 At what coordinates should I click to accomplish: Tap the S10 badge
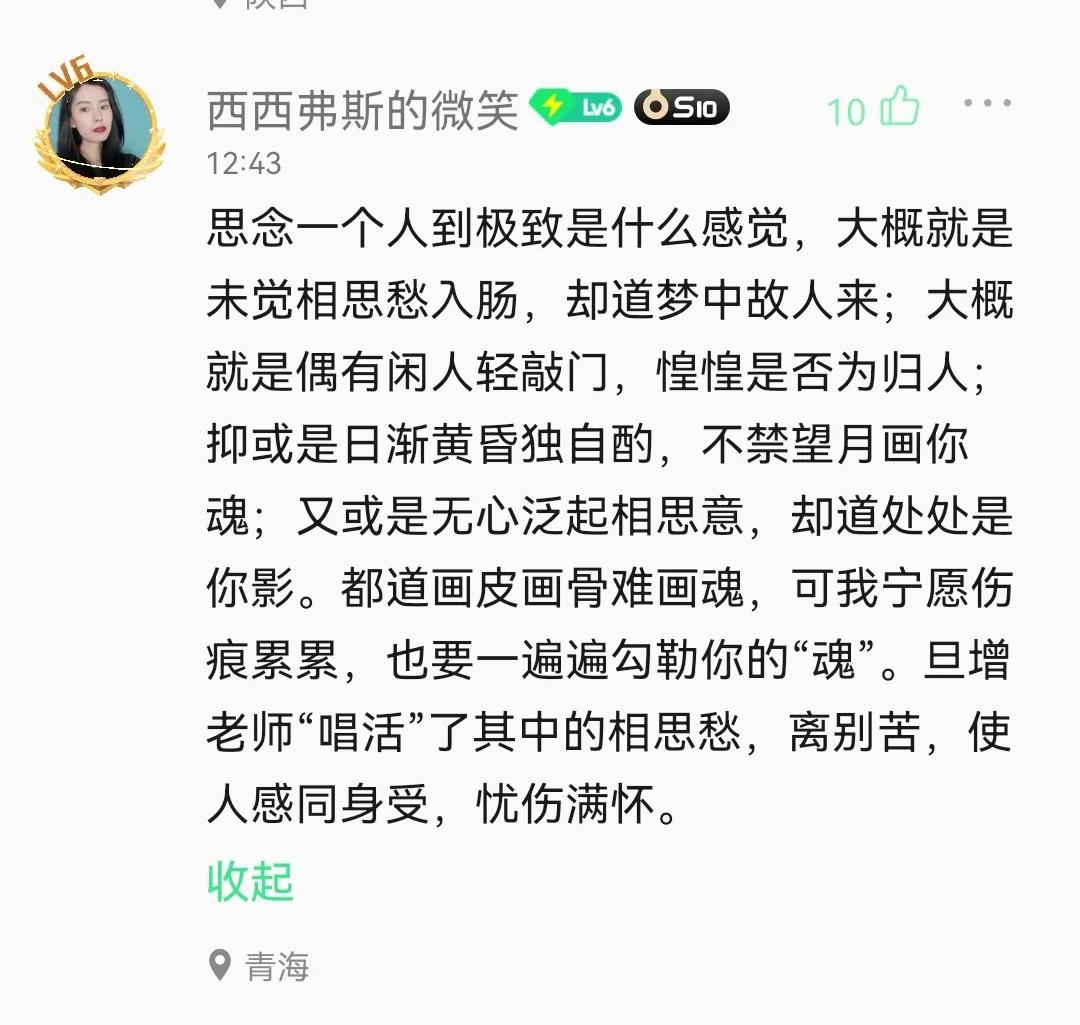682,107
